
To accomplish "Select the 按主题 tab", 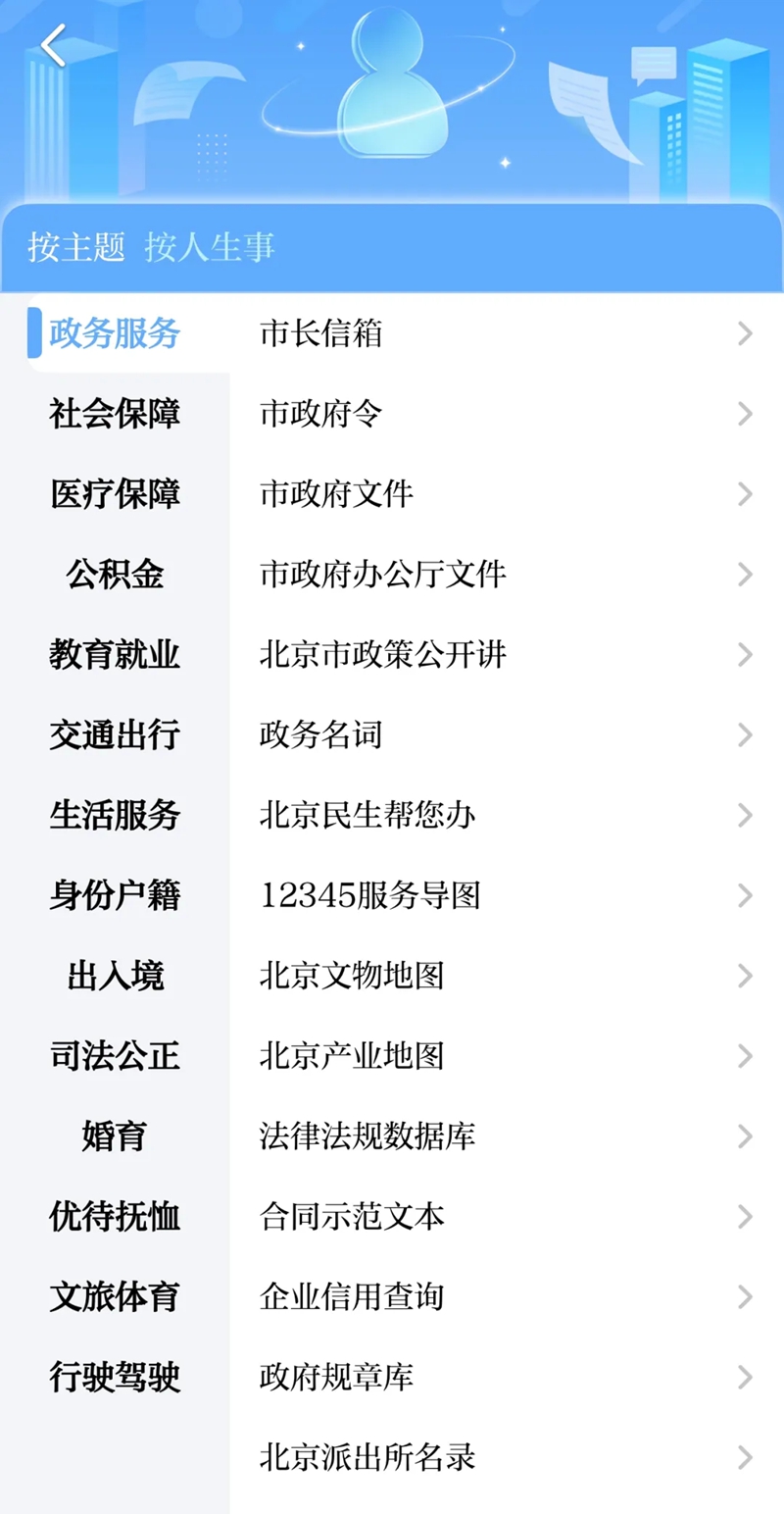I will [x=76, y=247].
